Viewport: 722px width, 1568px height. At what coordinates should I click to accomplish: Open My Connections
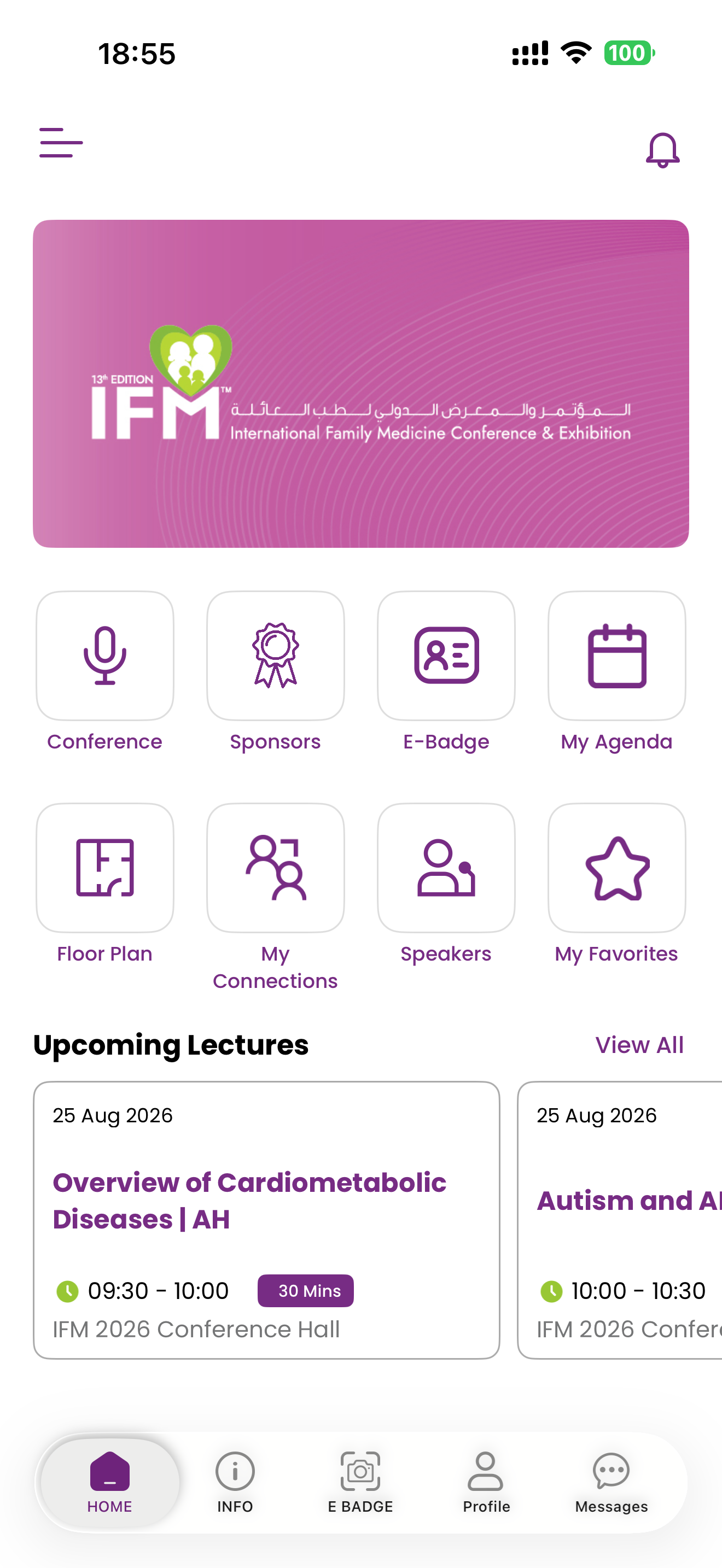pos(275,897)
